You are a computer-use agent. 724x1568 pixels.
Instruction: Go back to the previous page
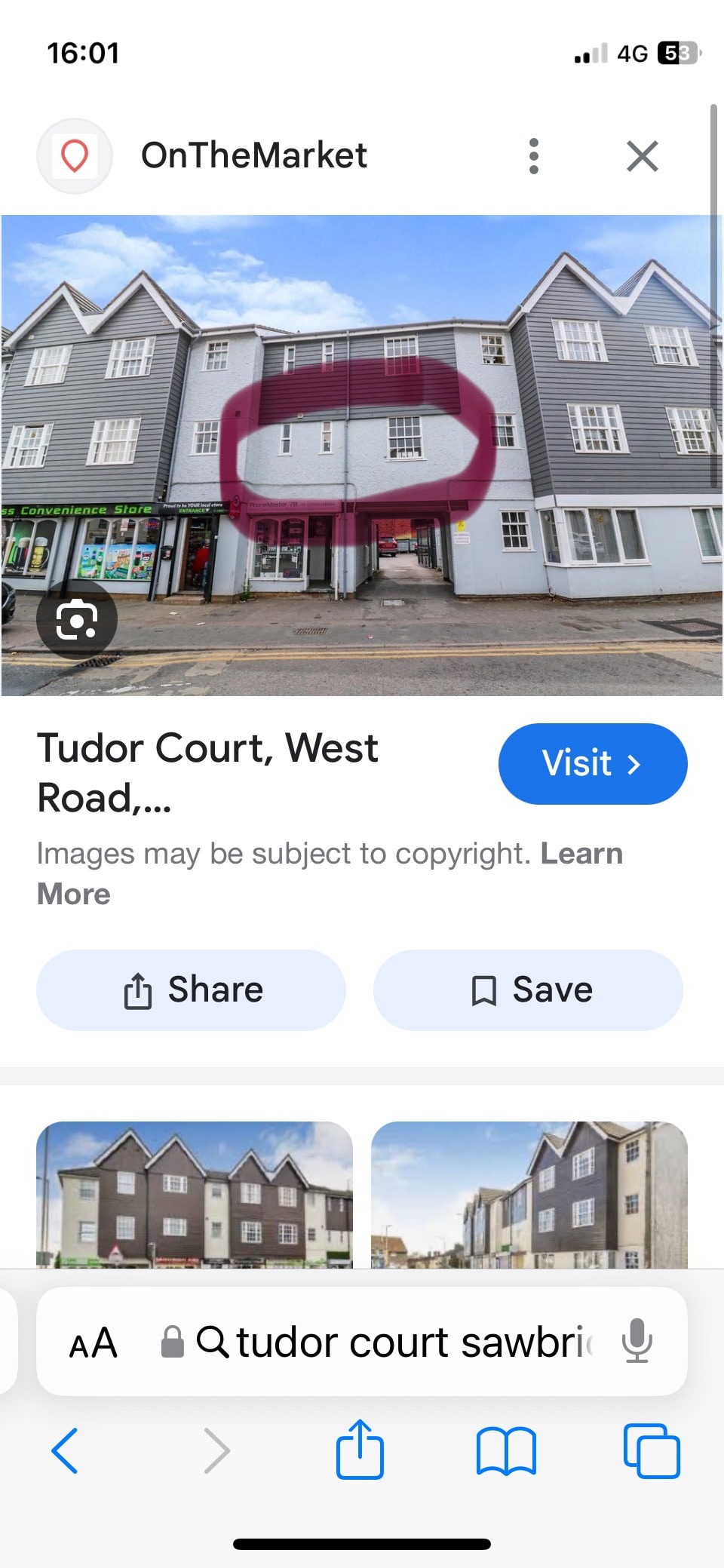(x=65, y=1450)
